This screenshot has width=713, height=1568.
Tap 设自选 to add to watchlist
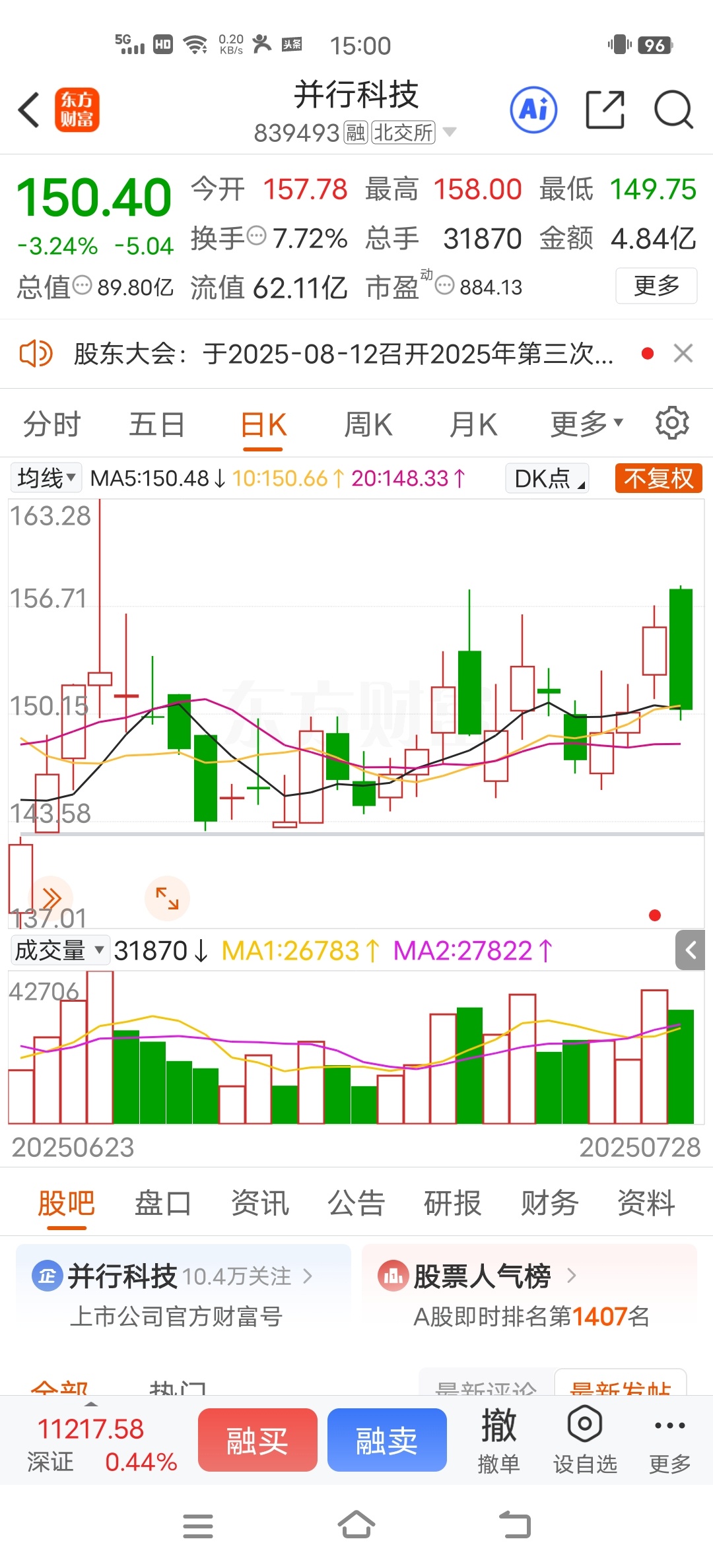point(585,1439)
